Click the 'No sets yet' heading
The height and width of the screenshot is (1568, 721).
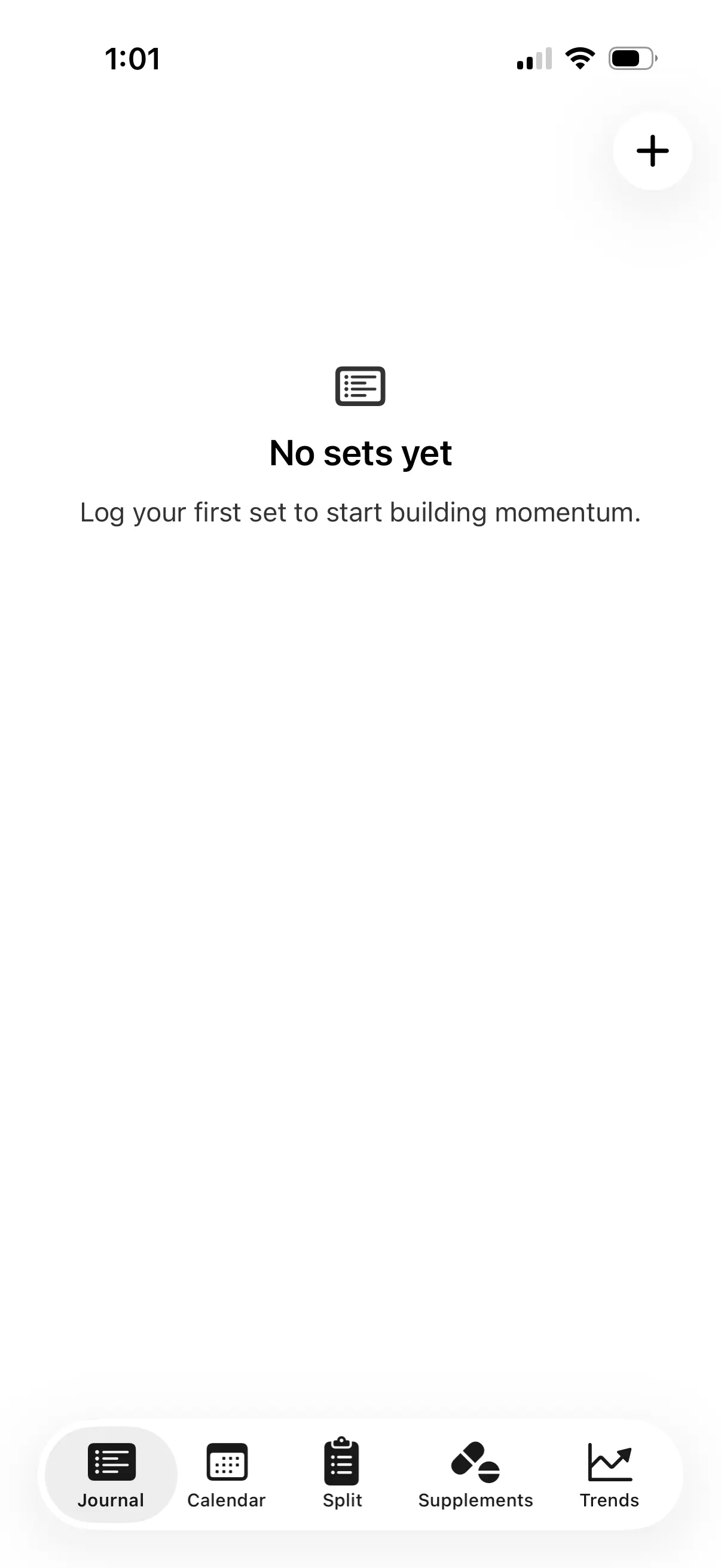pyautogui.click(x=360, y=452)
